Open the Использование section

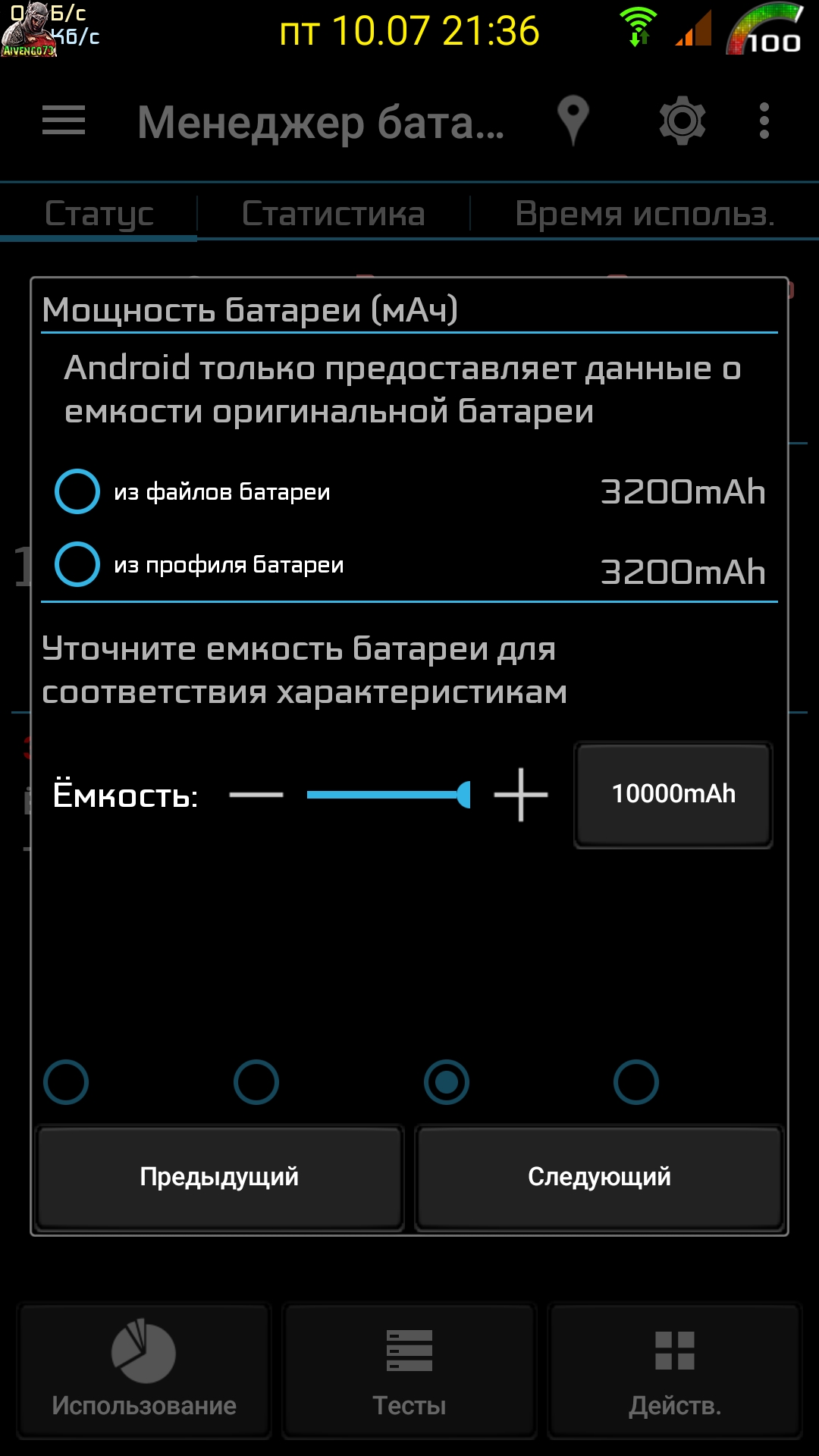[x=144, y=1370]
